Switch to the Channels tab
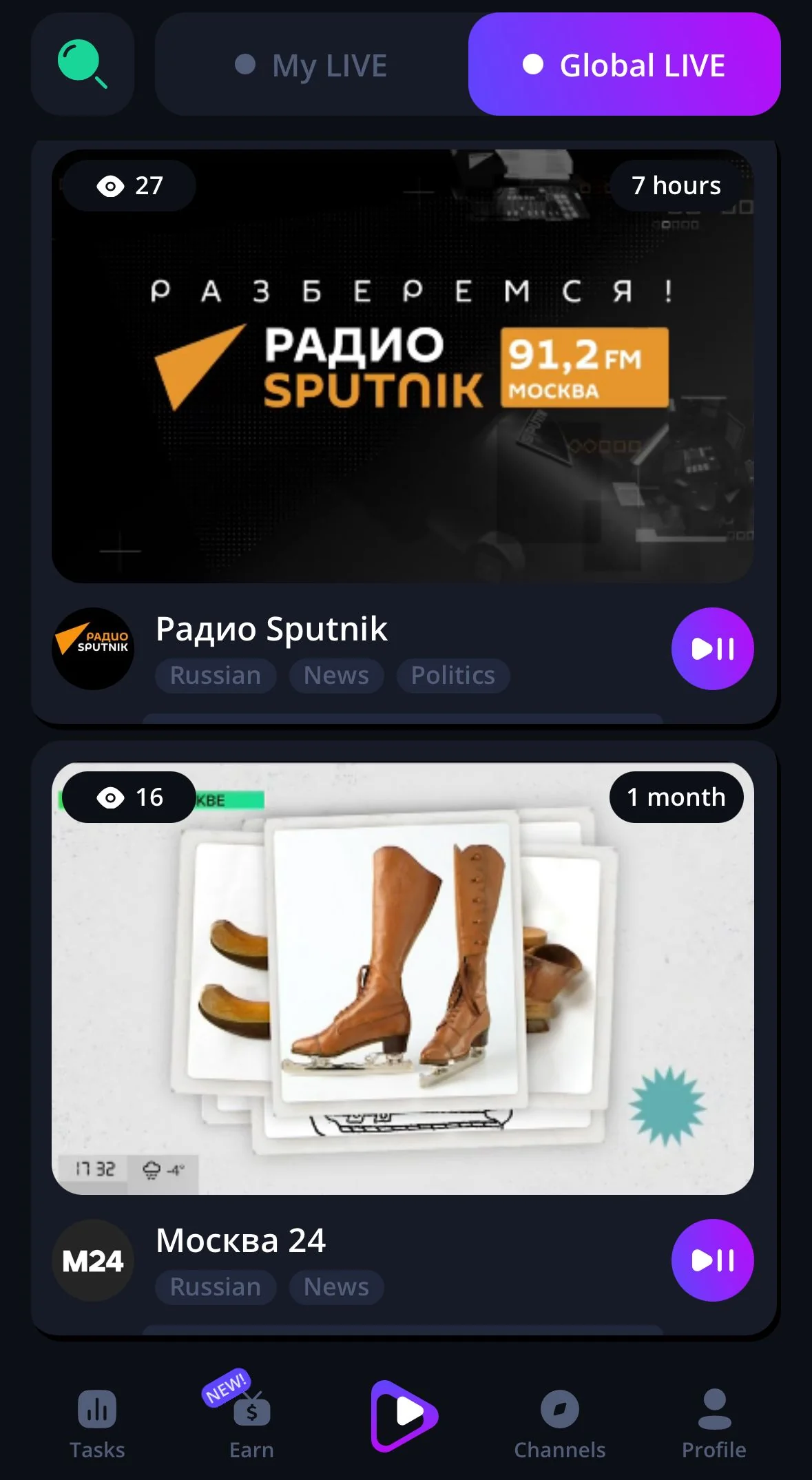 [x=560, y=1424]
